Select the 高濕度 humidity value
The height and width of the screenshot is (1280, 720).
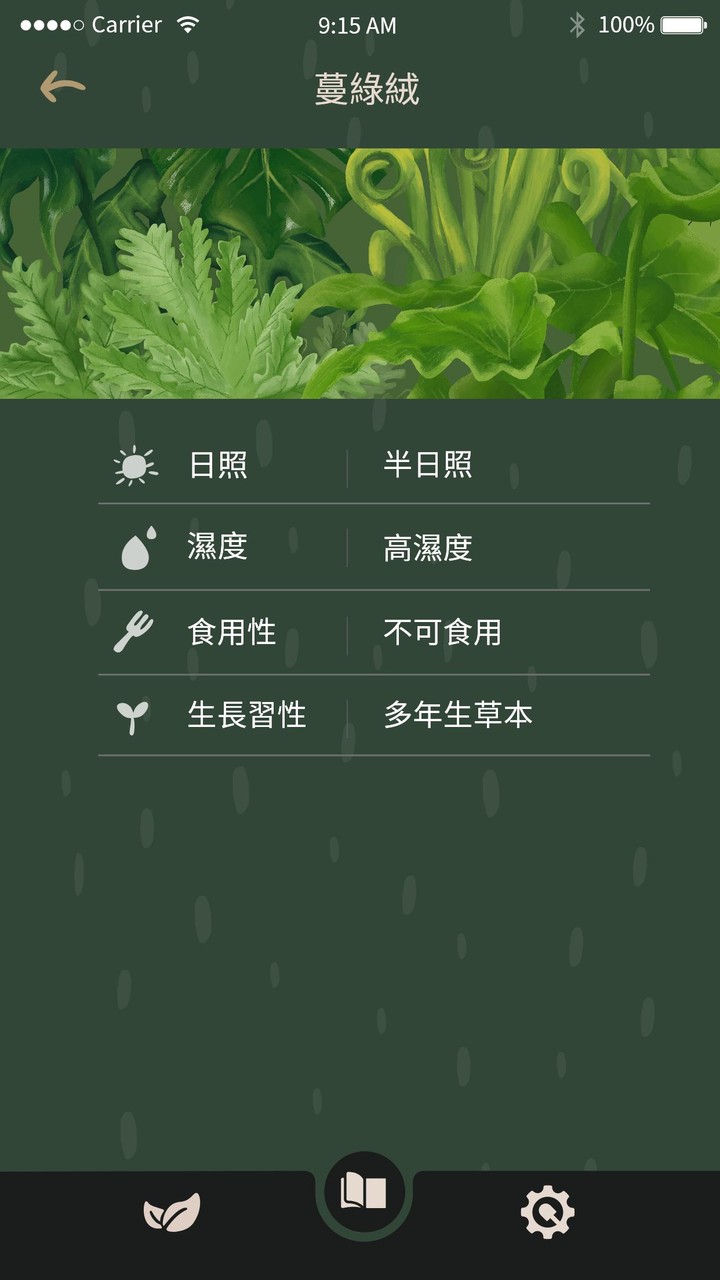[x=428, y=548]
